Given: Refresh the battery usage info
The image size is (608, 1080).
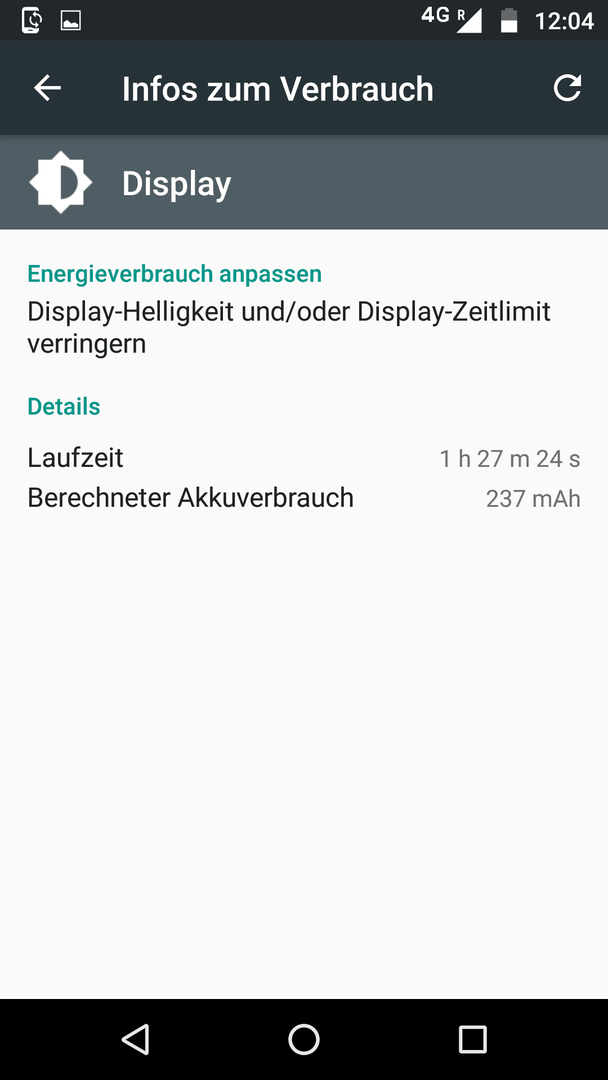Looking at the screenshot, I should 567,88.
